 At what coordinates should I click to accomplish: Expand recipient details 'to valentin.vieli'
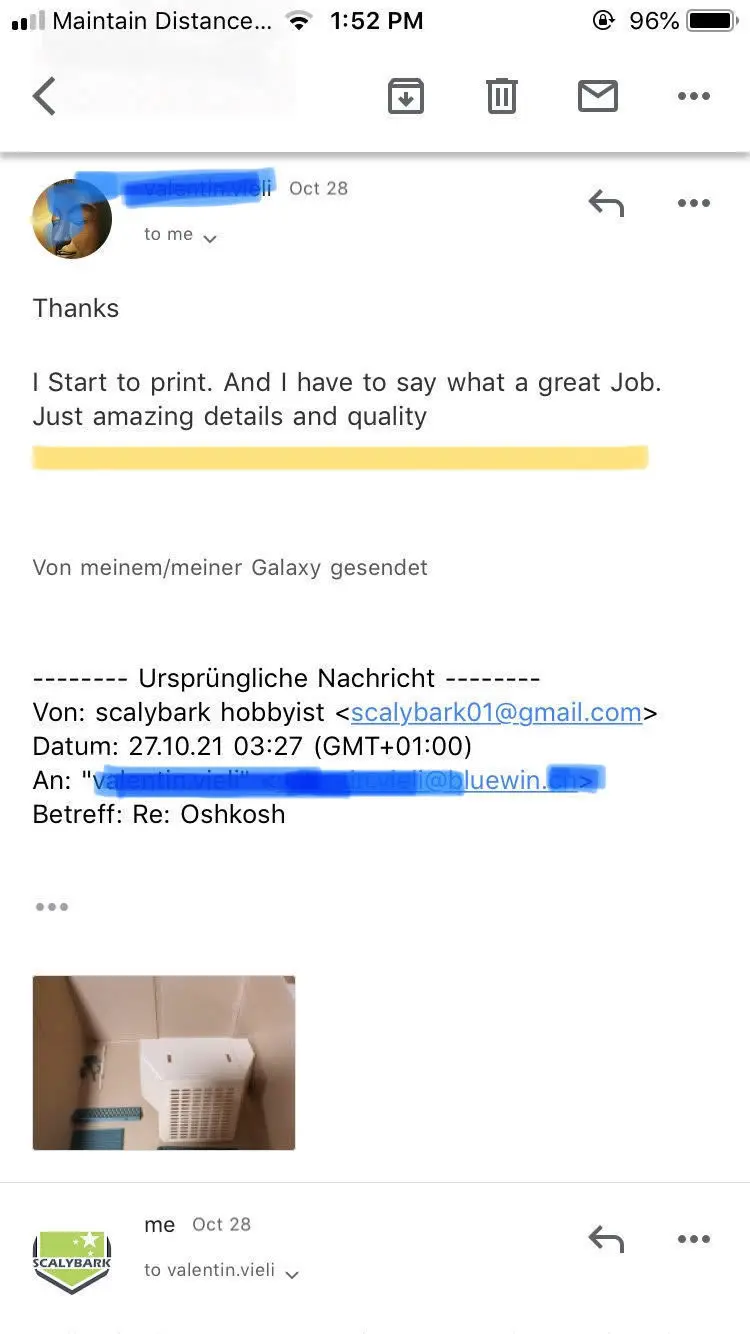(291, 1274)
